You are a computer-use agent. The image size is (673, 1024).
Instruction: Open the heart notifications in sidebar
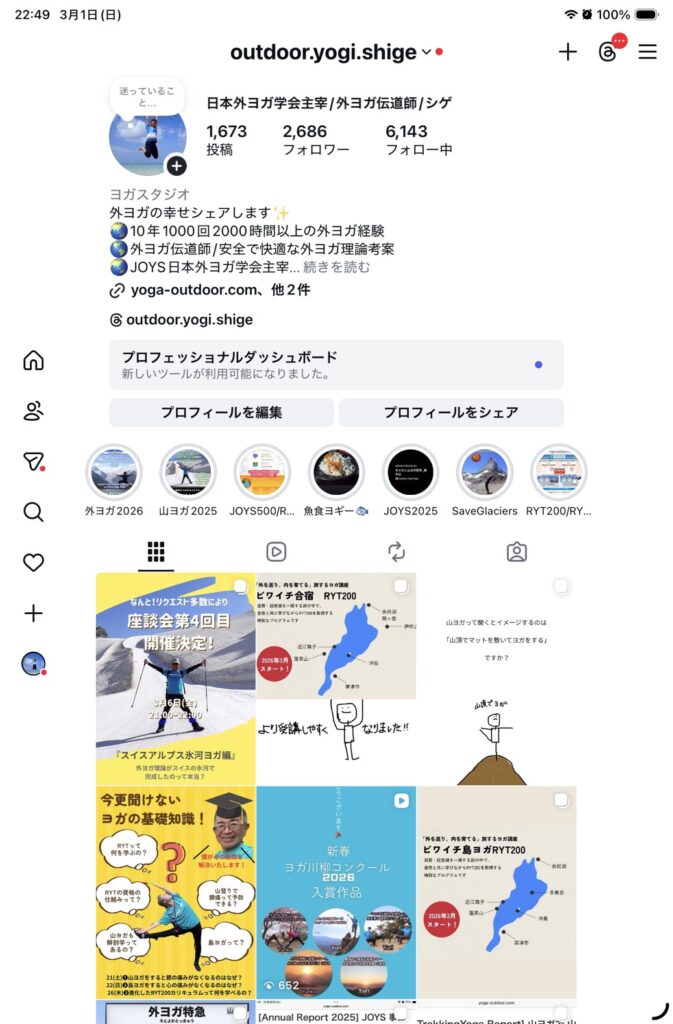[x=34, y=563]
